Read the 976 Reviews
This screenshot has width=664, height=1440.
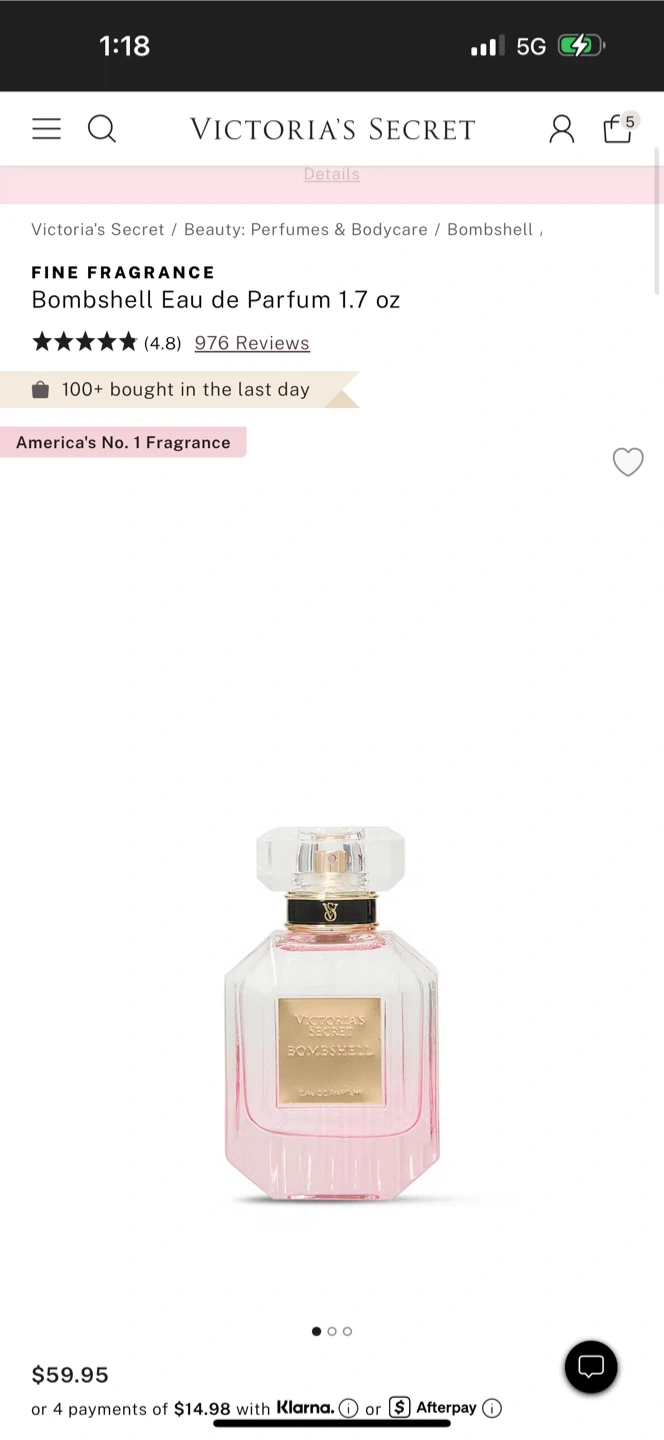252,343
